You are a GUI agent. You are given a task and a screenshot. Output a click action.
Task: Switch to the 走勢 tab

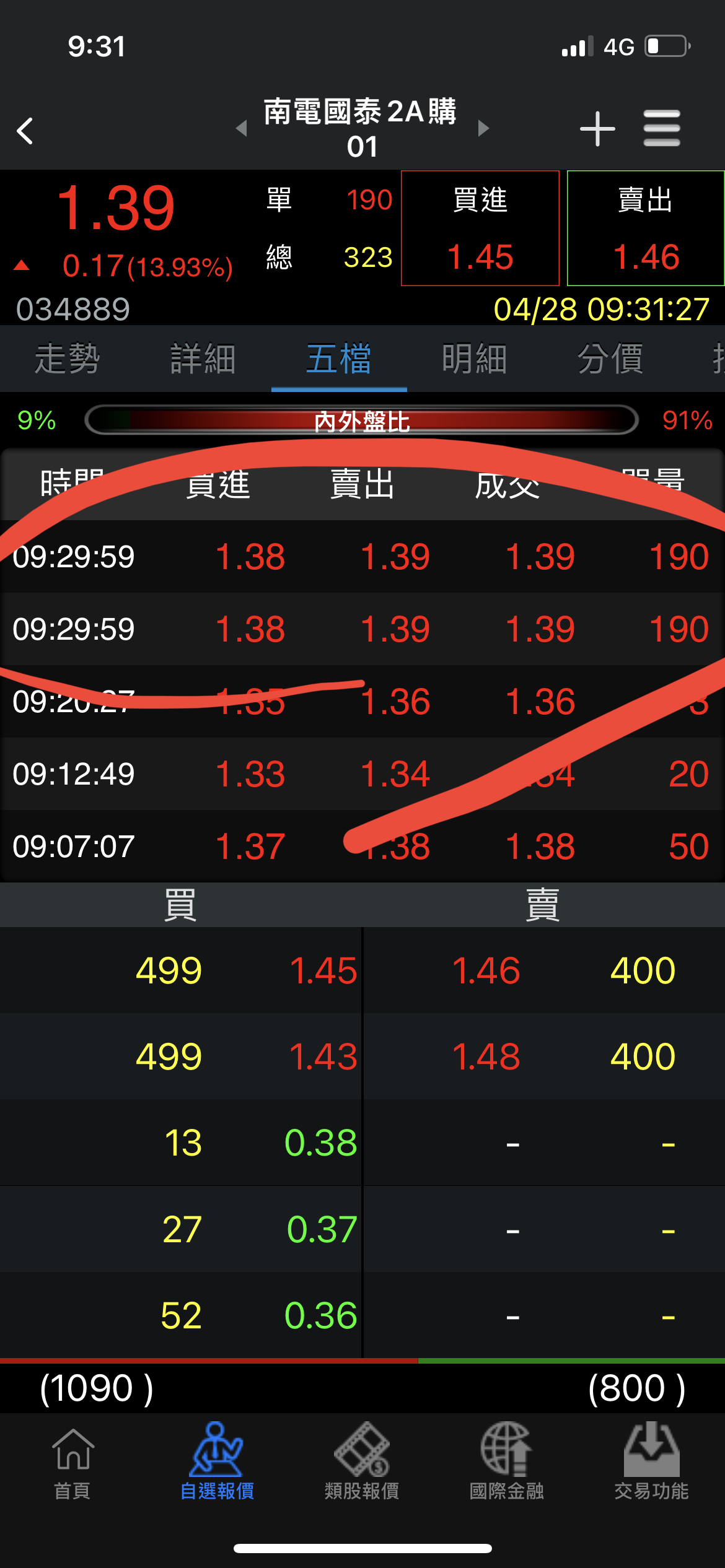(x=67, y=359)
